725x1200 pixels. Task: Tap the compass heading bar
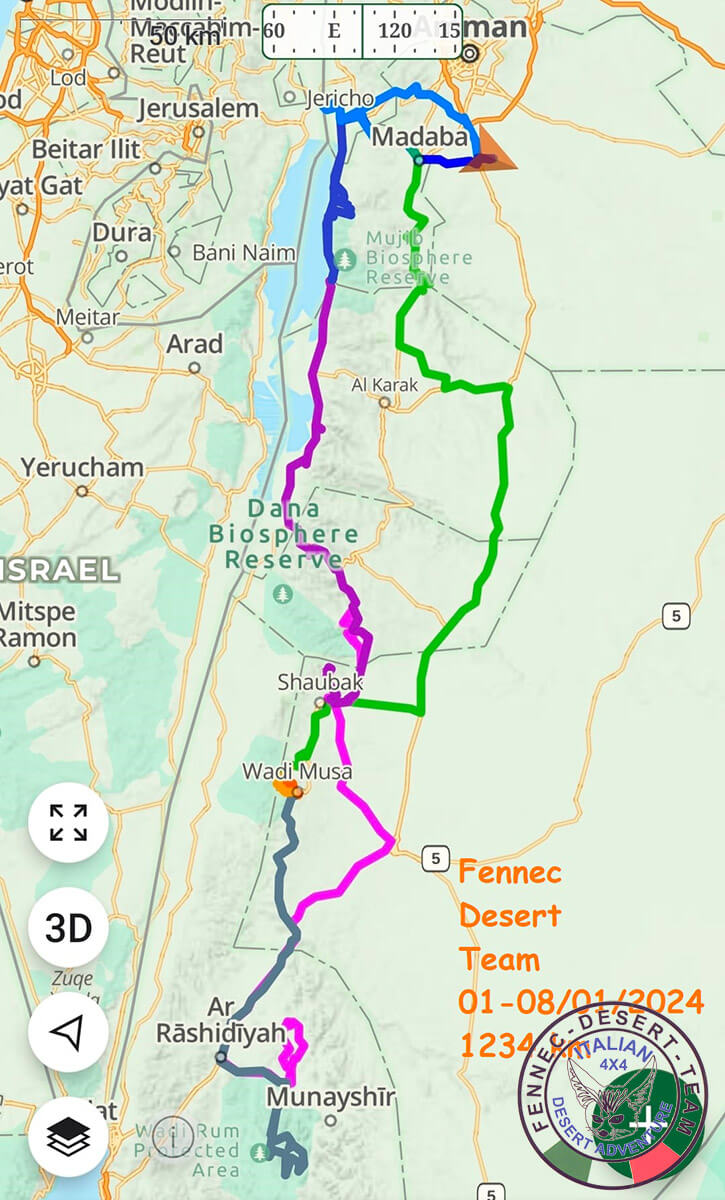click(x=362, y=31)
